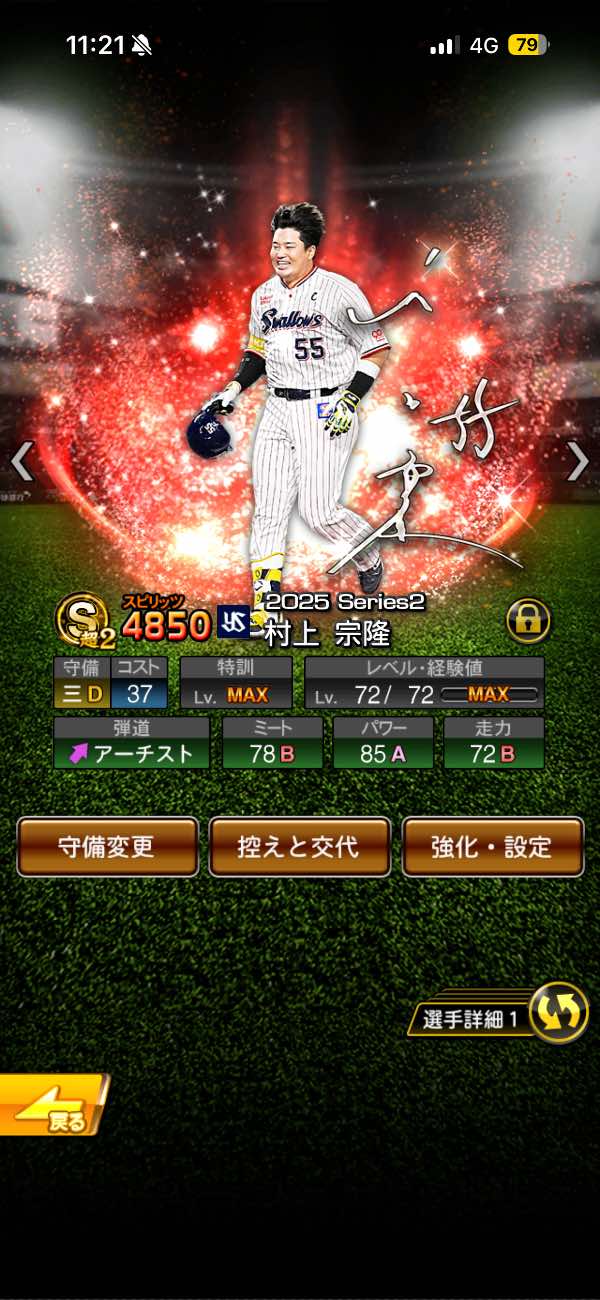Tap the 守備変更 button
This screenshot has height=1300, width=600.
point(107,847)
